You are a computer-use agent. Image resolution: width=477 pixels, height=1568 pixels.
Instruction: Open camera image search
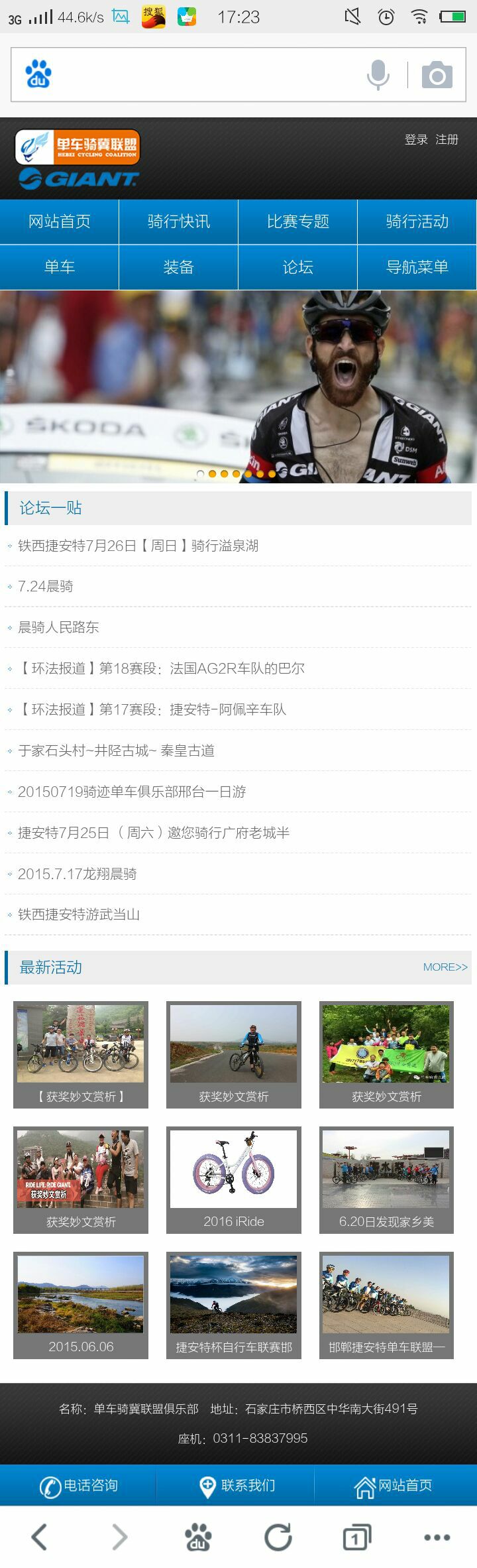[x=437, y=75]
